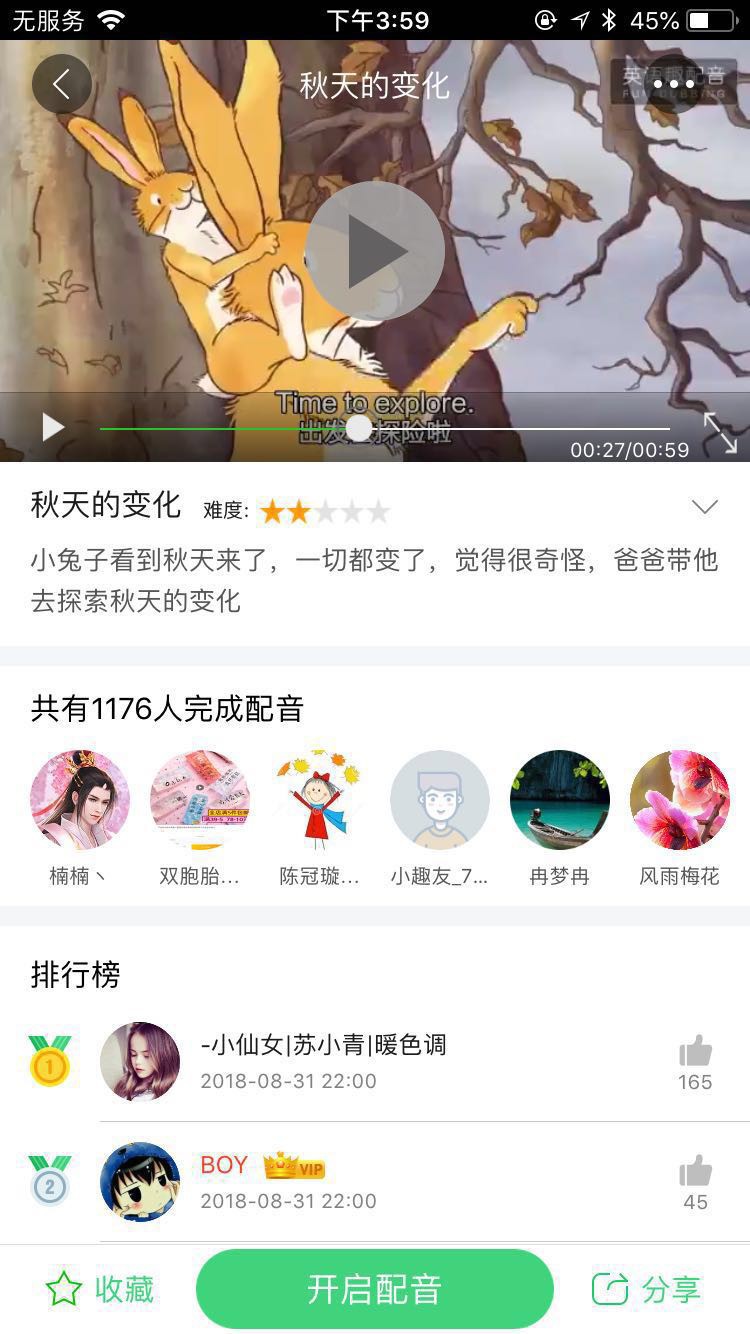Open 小趣友_7's avatar
The height and width of the screenshot is (1334, 750).
click(440, 800)
